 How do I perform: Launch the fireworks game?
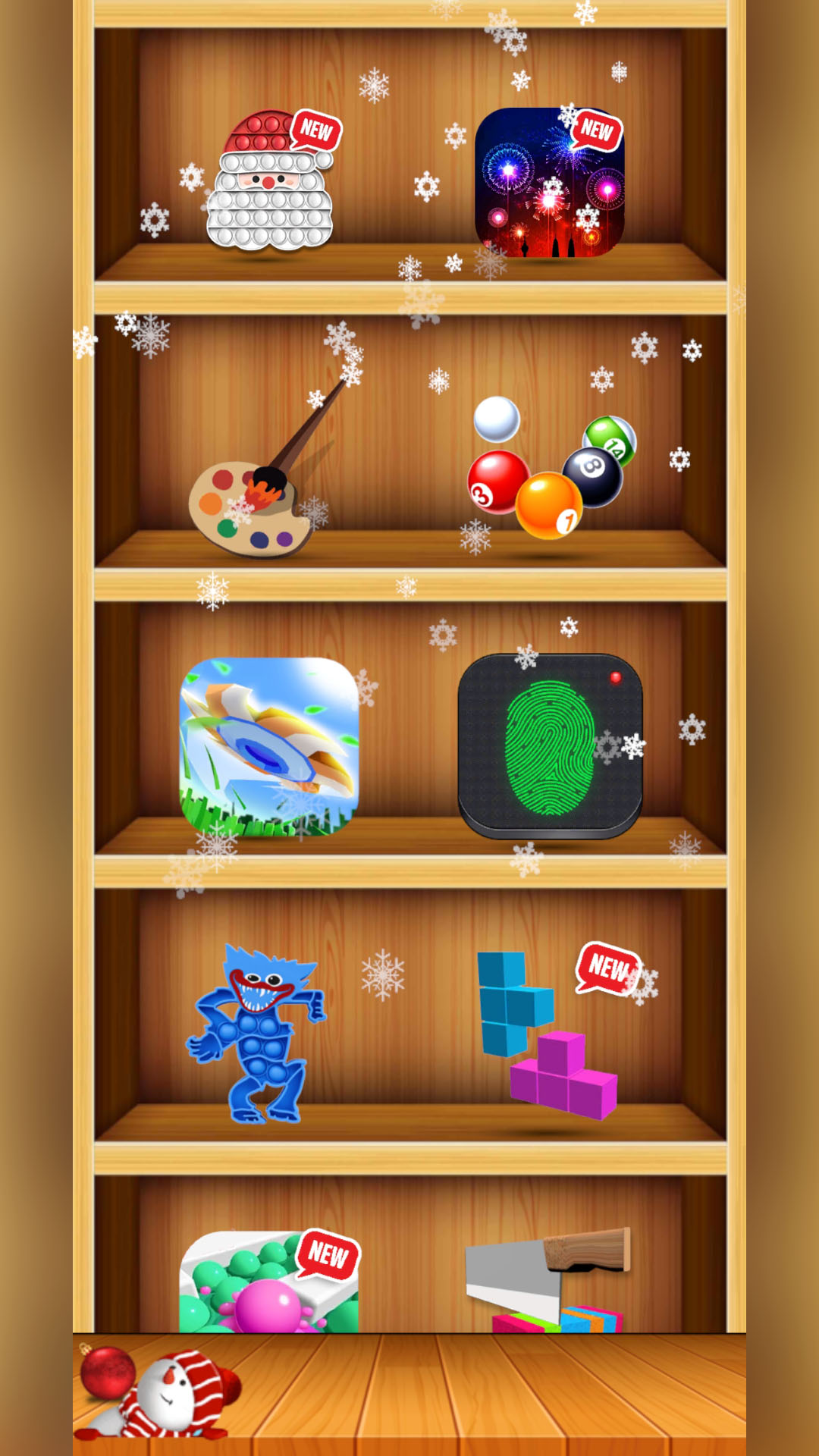549,183
